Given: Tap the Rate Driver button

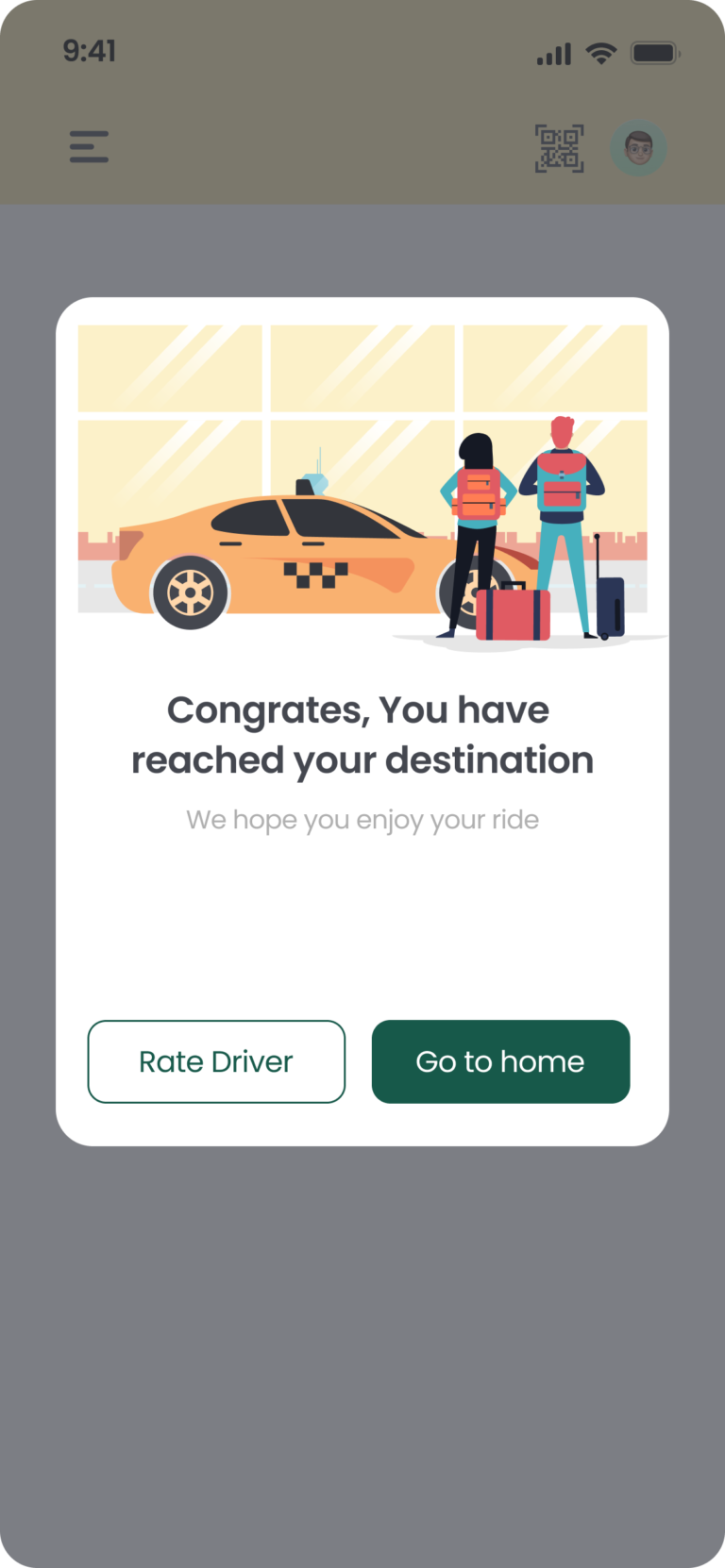Looking at the screenshot, I should click(216, 1061).
